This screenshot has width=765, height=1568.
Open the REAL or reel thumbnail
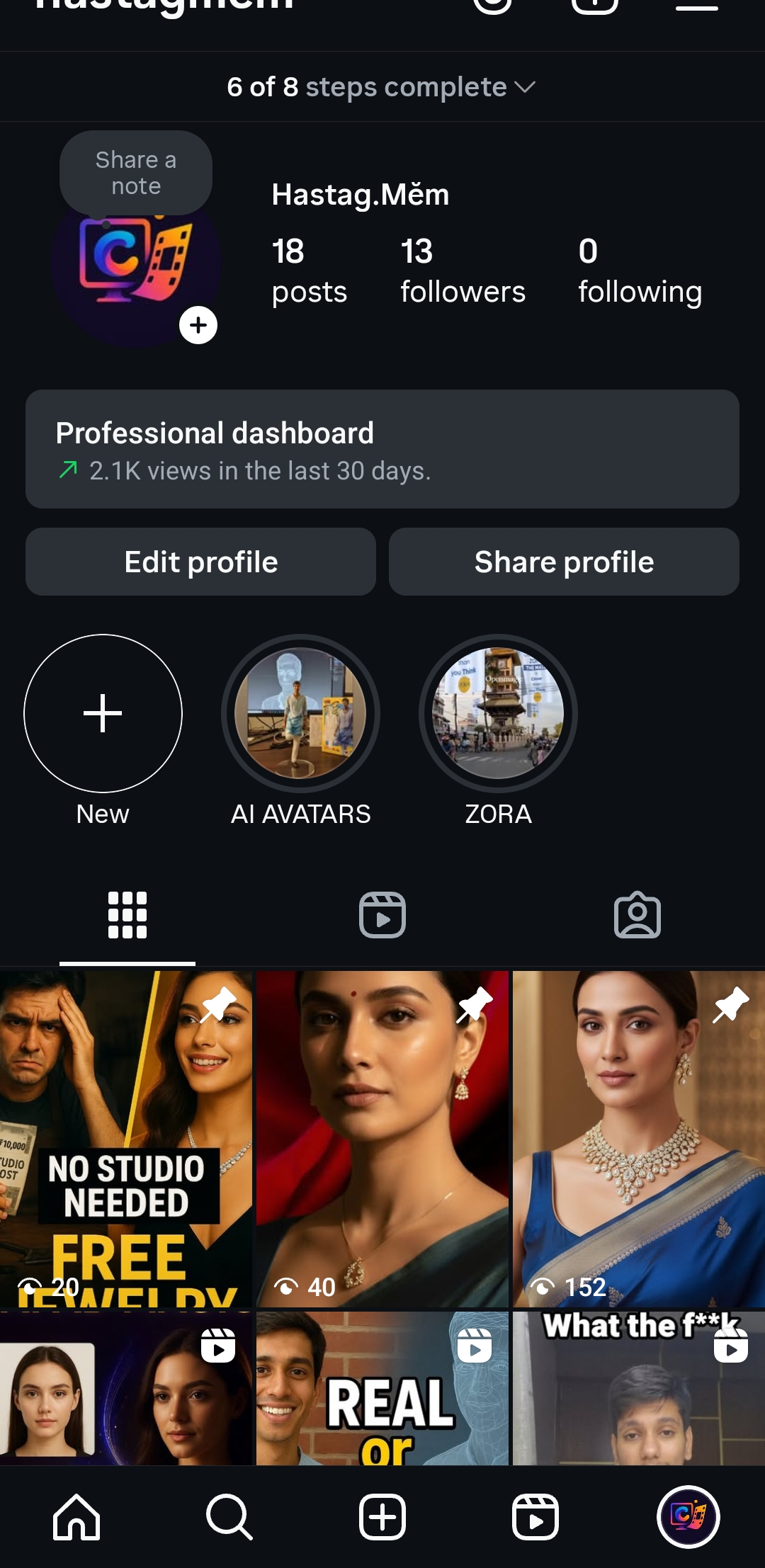(382, 1388)
